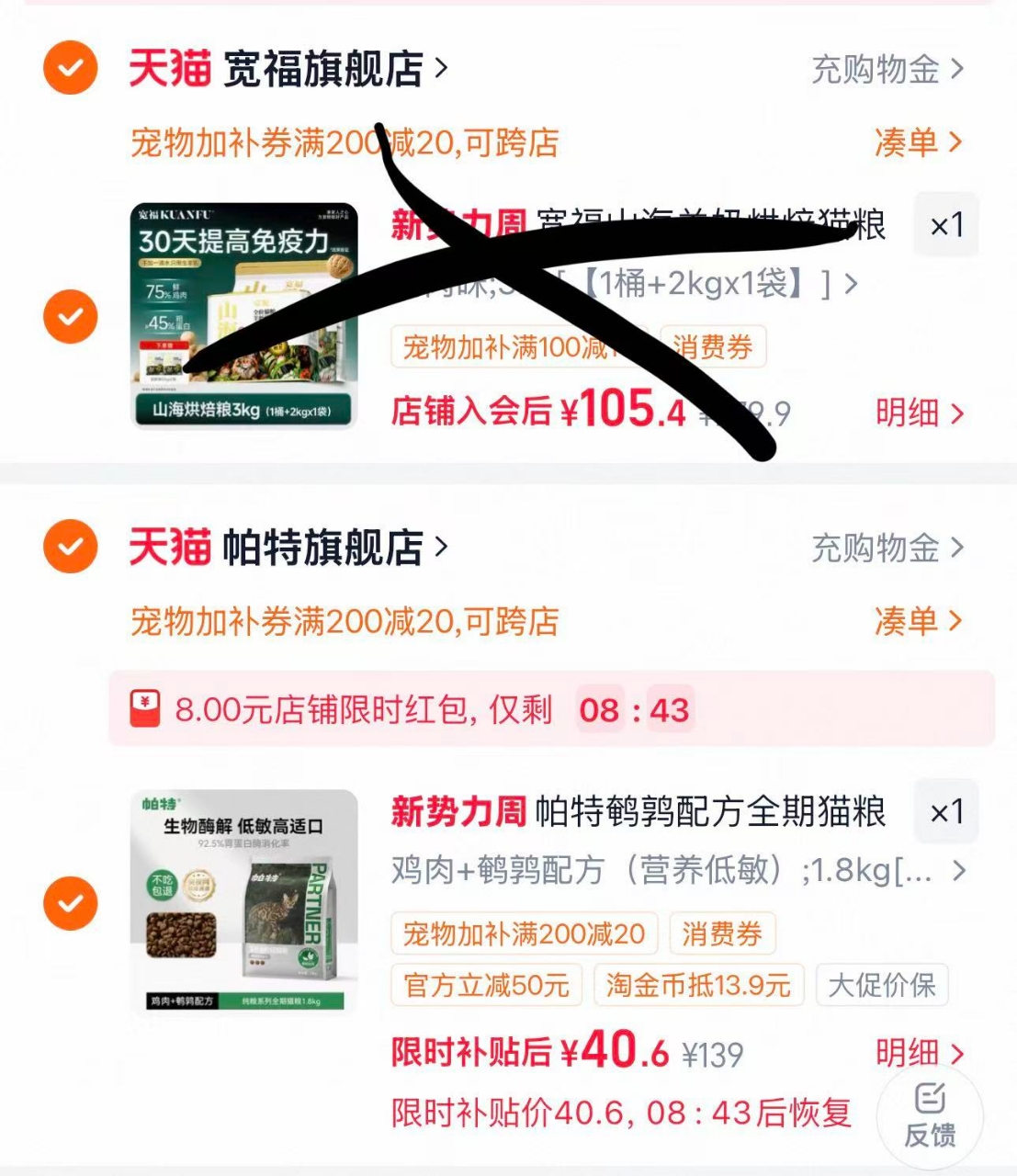Adjust quantity ×1 for 帕特鹌鹑配方全期猫粮
This screenshot has height=1176, width=1017.
[x=946, y=812]
